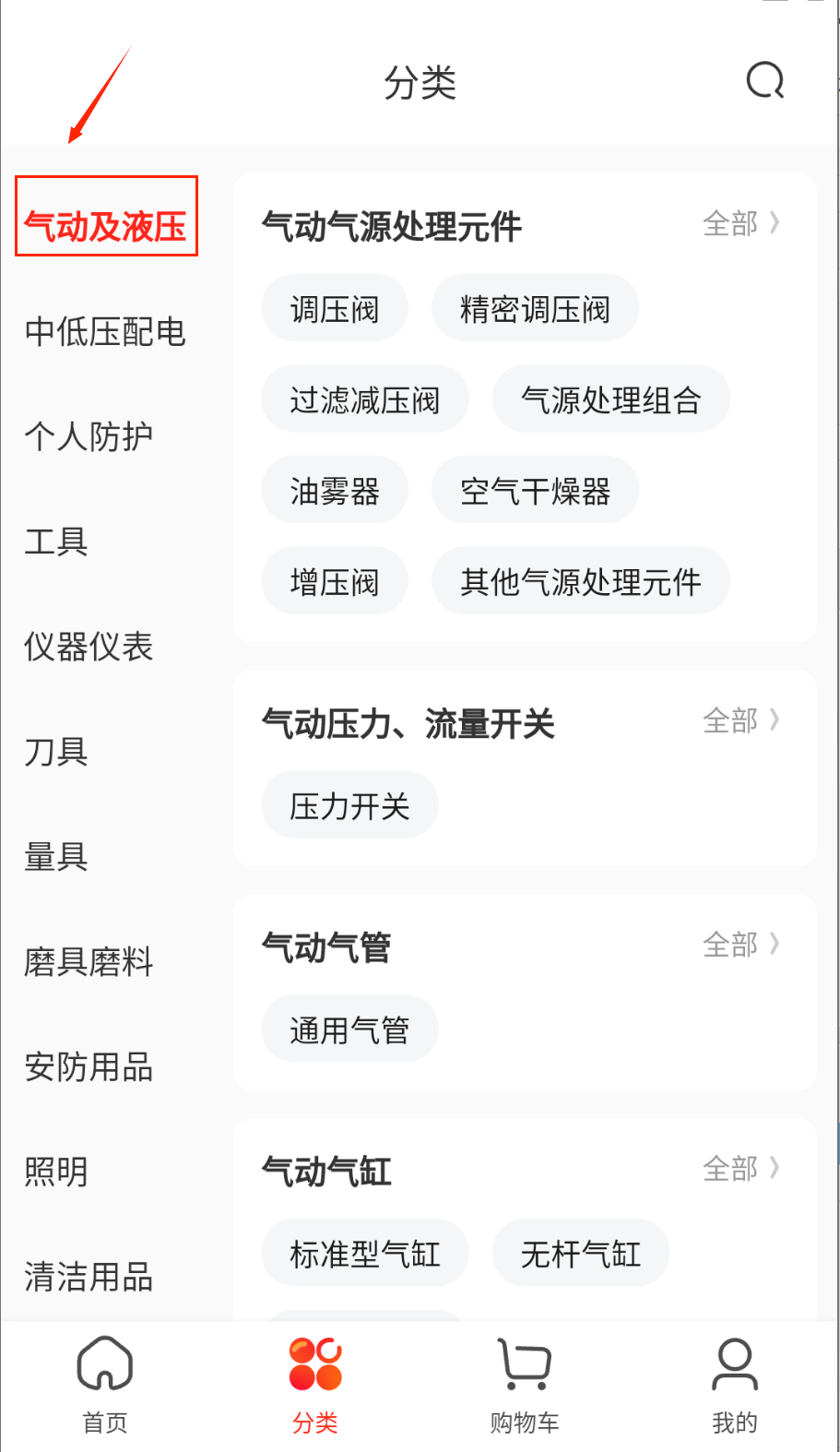The image size is (840, 1452).
Task: Select the 中低压配电 category
Action: (x=105, y=332)
